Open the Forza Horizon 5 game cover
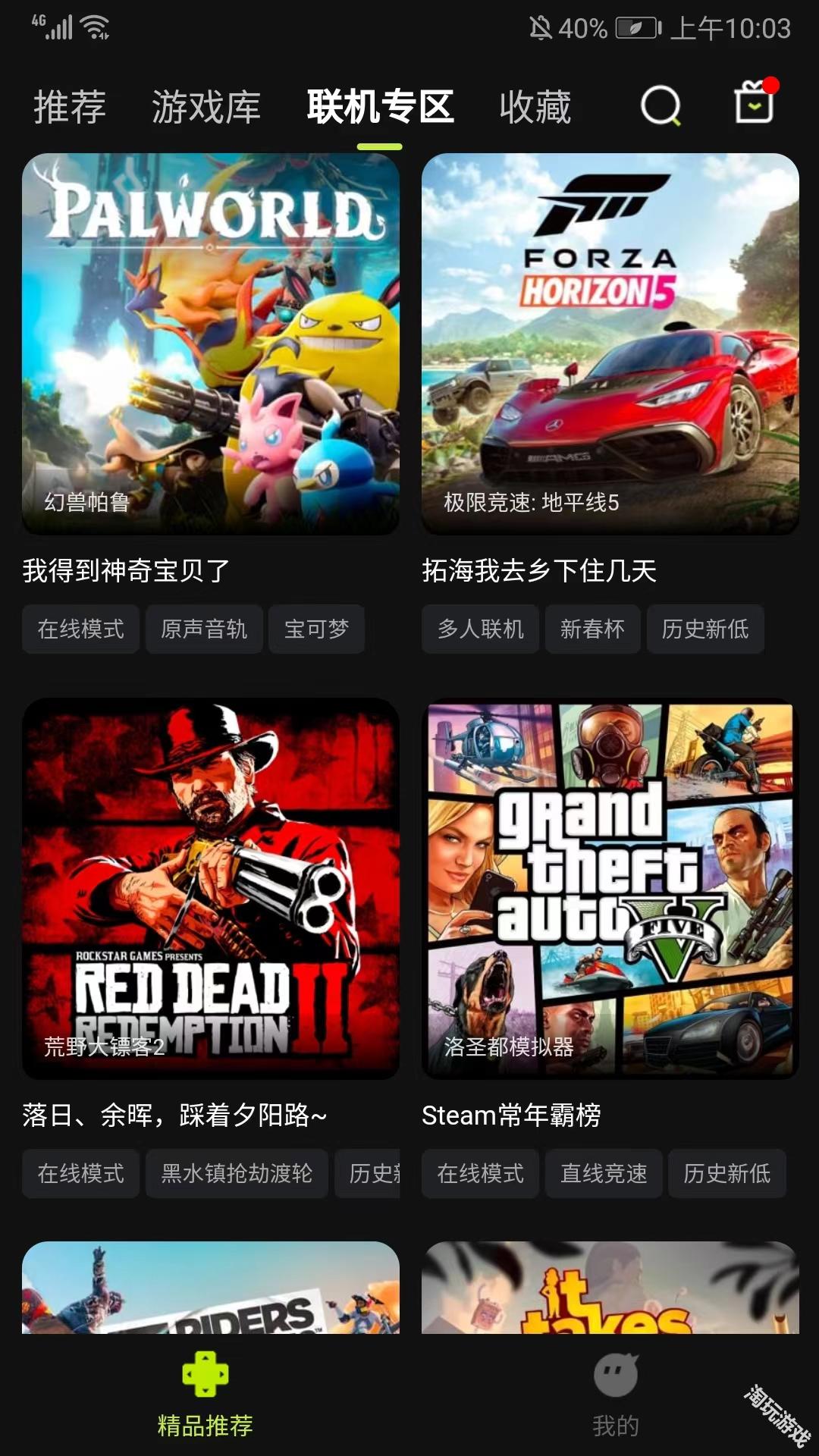The height and width of the screenshot is (1456, 819). coord(610,341)
